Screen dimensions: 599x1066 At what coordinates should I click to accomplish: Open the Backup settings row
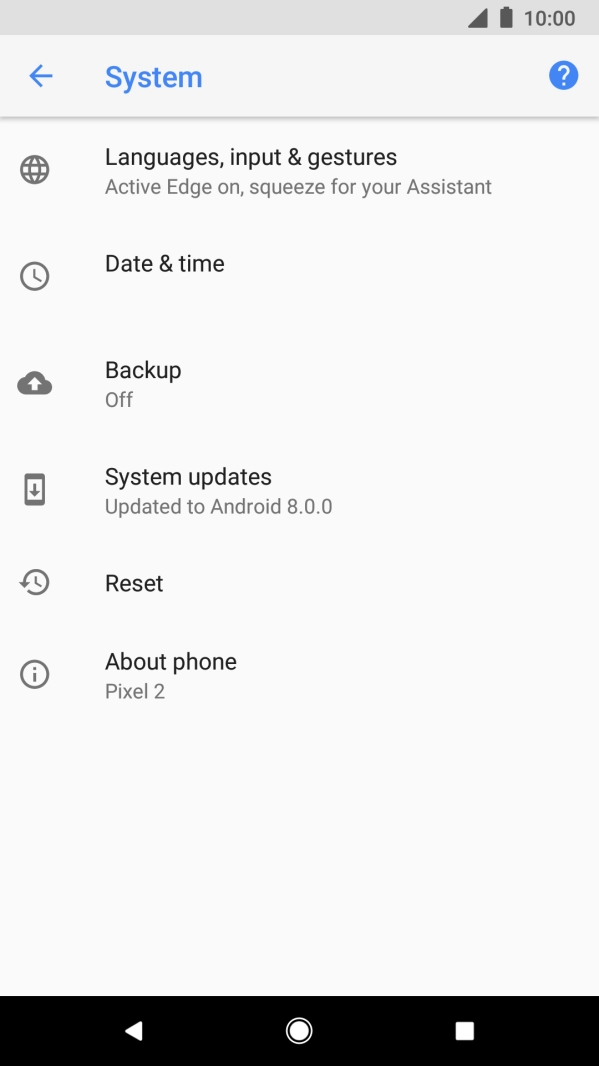tap(299, 384)
